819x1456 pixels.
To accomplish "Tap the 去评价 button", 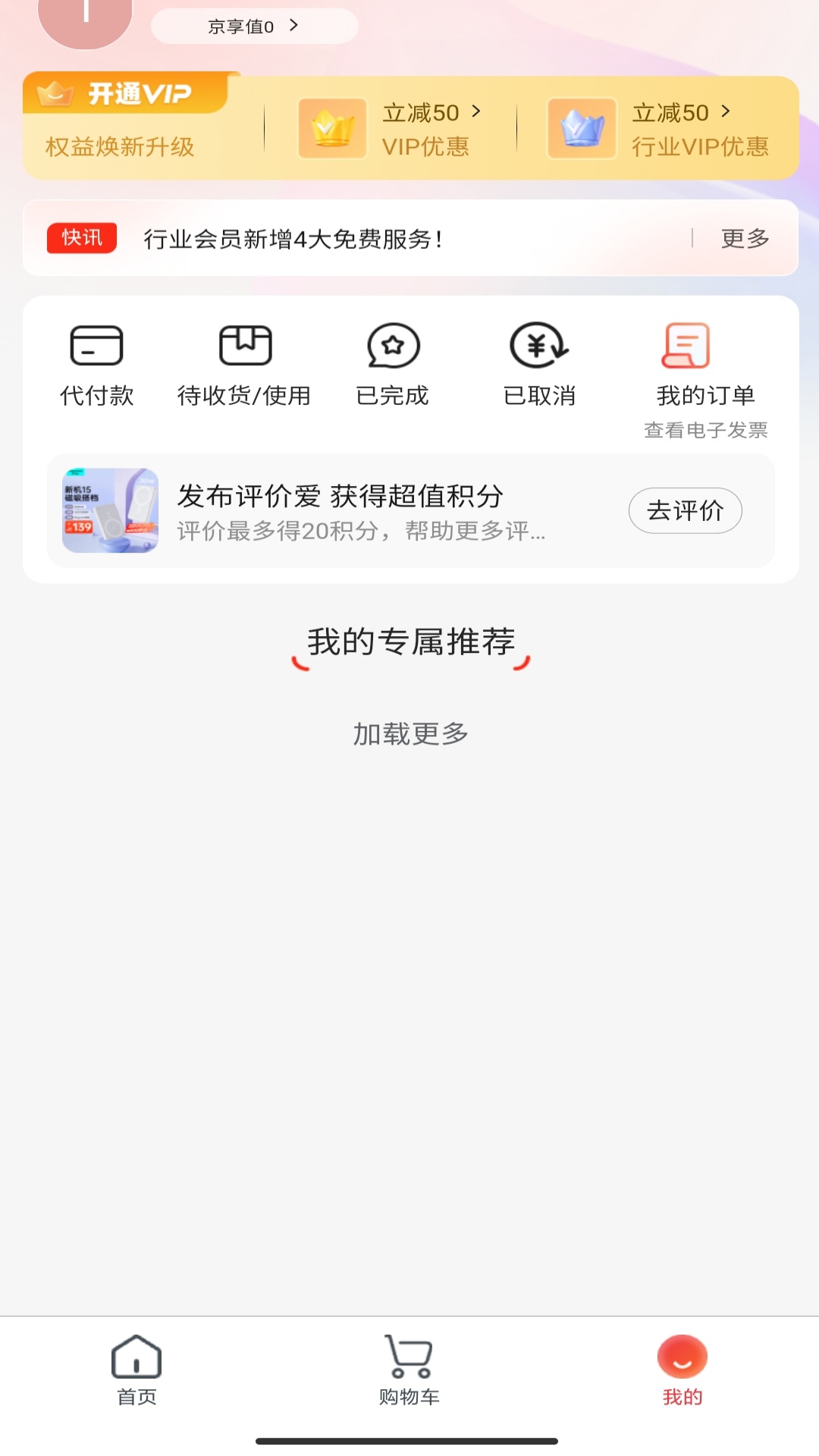I will 685,510.
